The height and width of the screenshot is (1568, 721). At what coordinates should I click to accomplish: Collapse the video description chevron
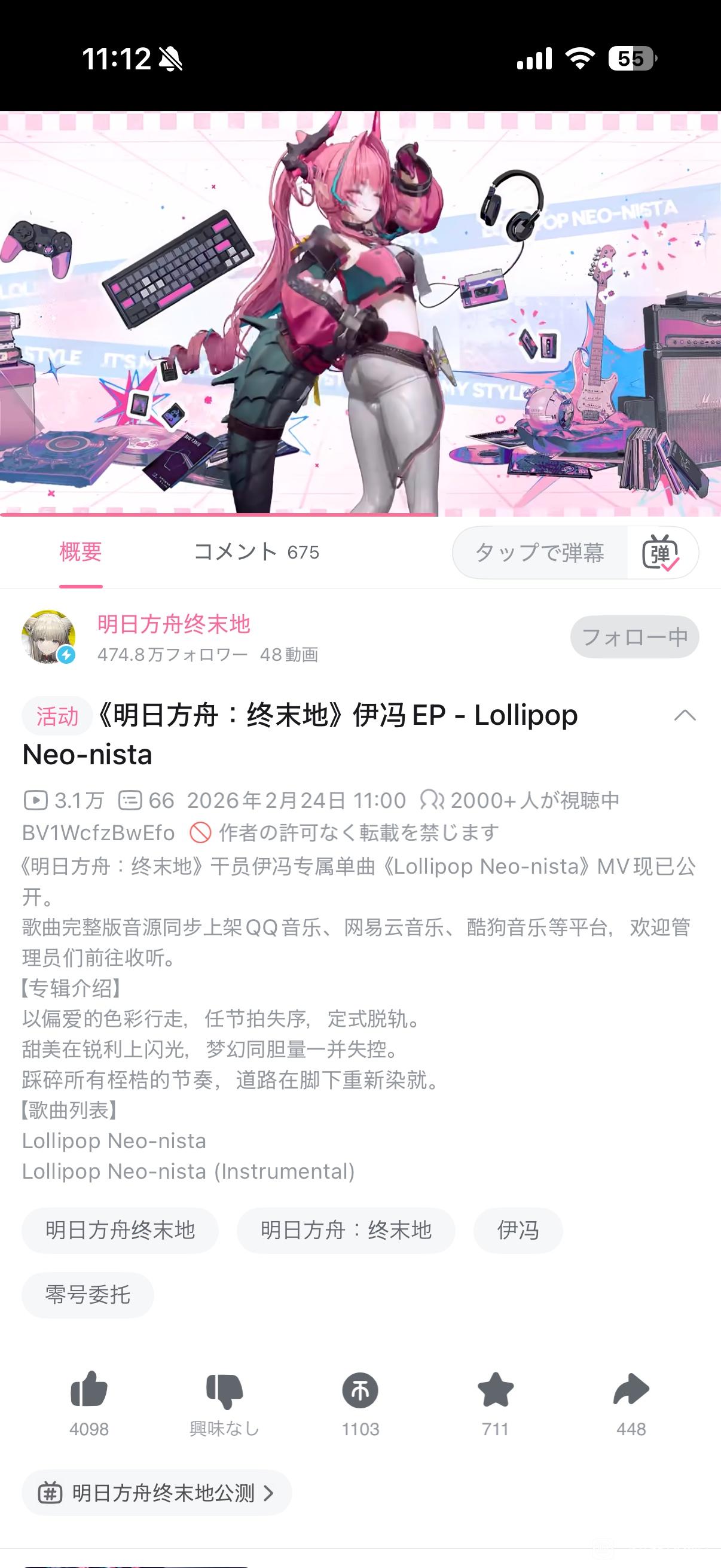(x=685, y=715)
